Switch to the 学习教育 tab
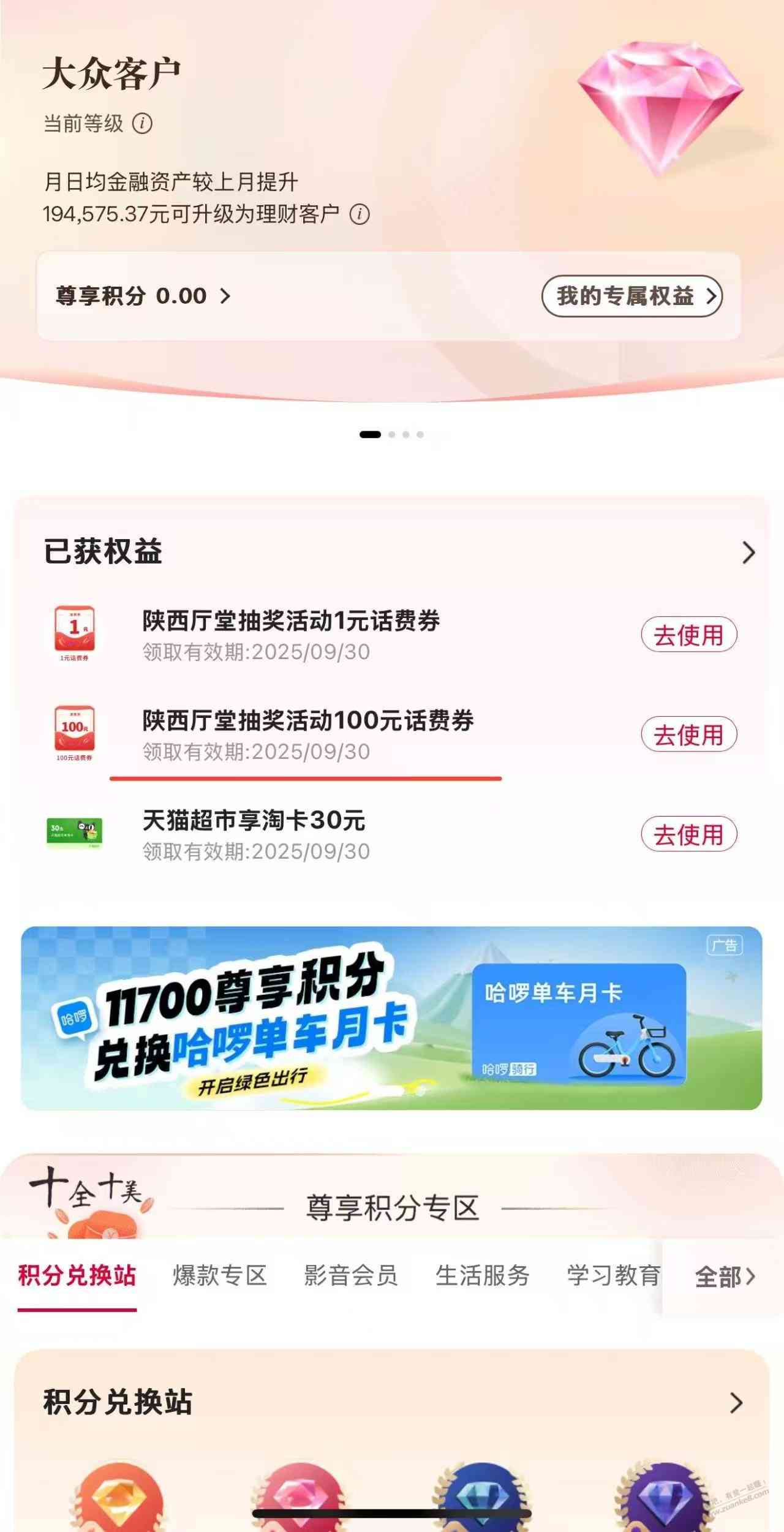784x1532 pixels. tap(613, 1277)
